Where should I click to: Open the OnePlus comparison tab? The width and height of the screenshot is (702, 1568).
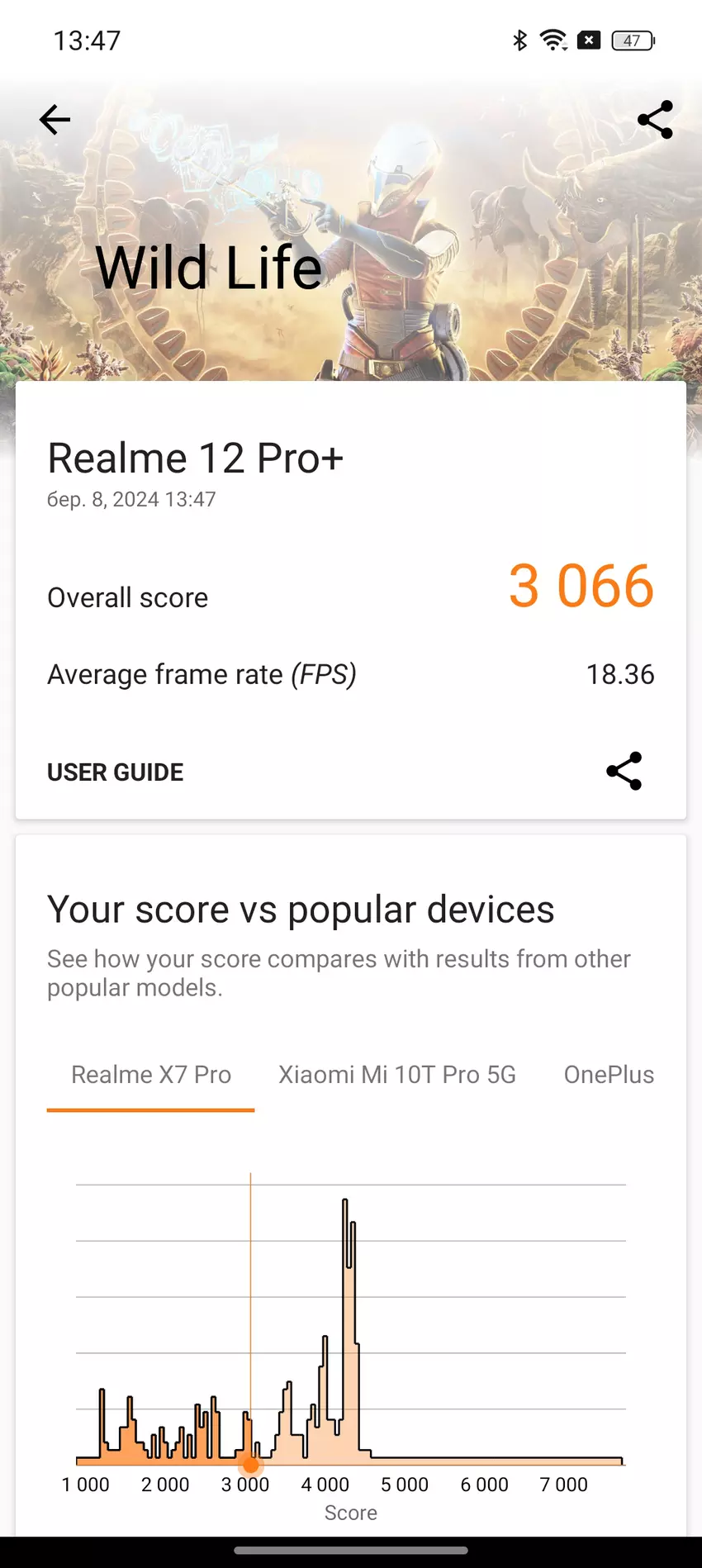pos(609,1074)
